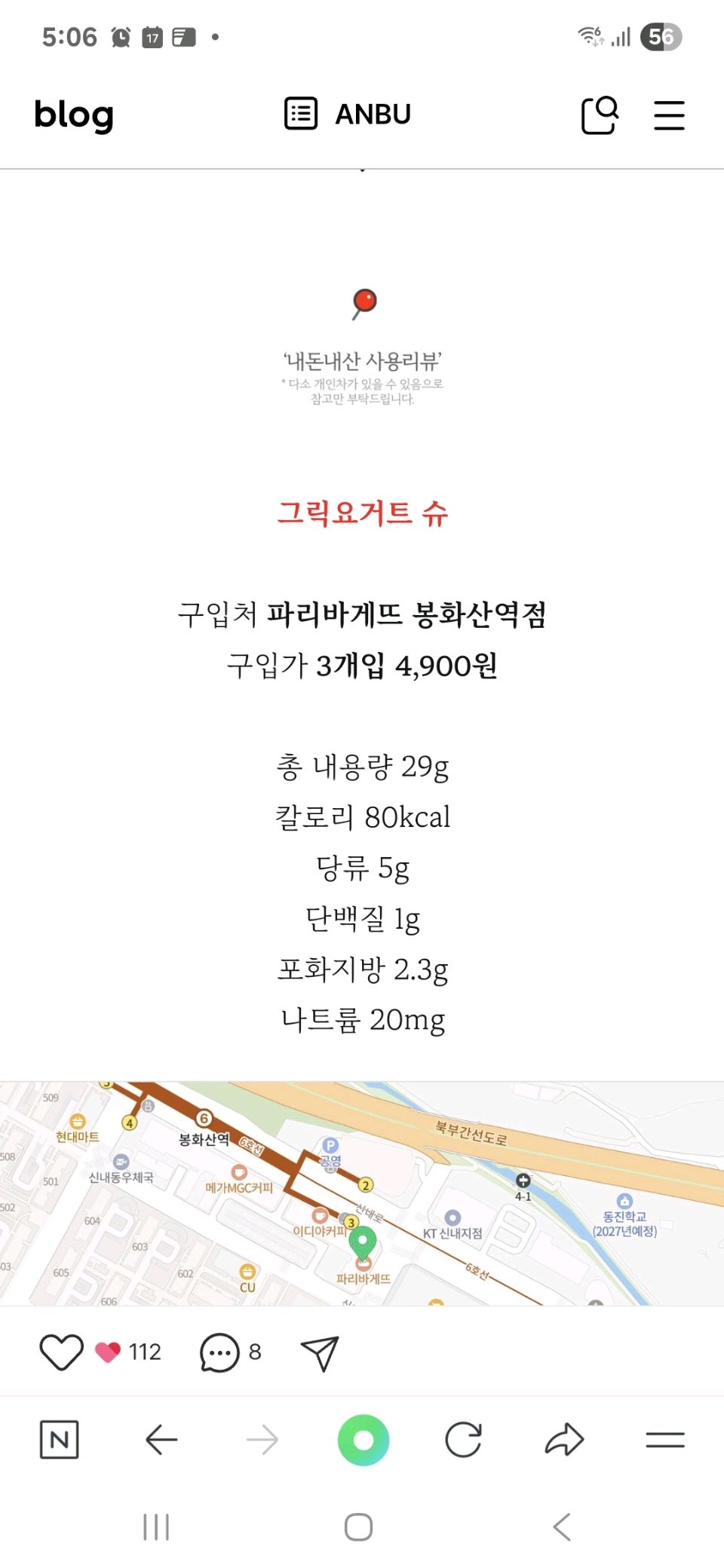Open the Paris Baguette location map
The height and width of the screenshot is (1568, 724).
point(362,1193)
